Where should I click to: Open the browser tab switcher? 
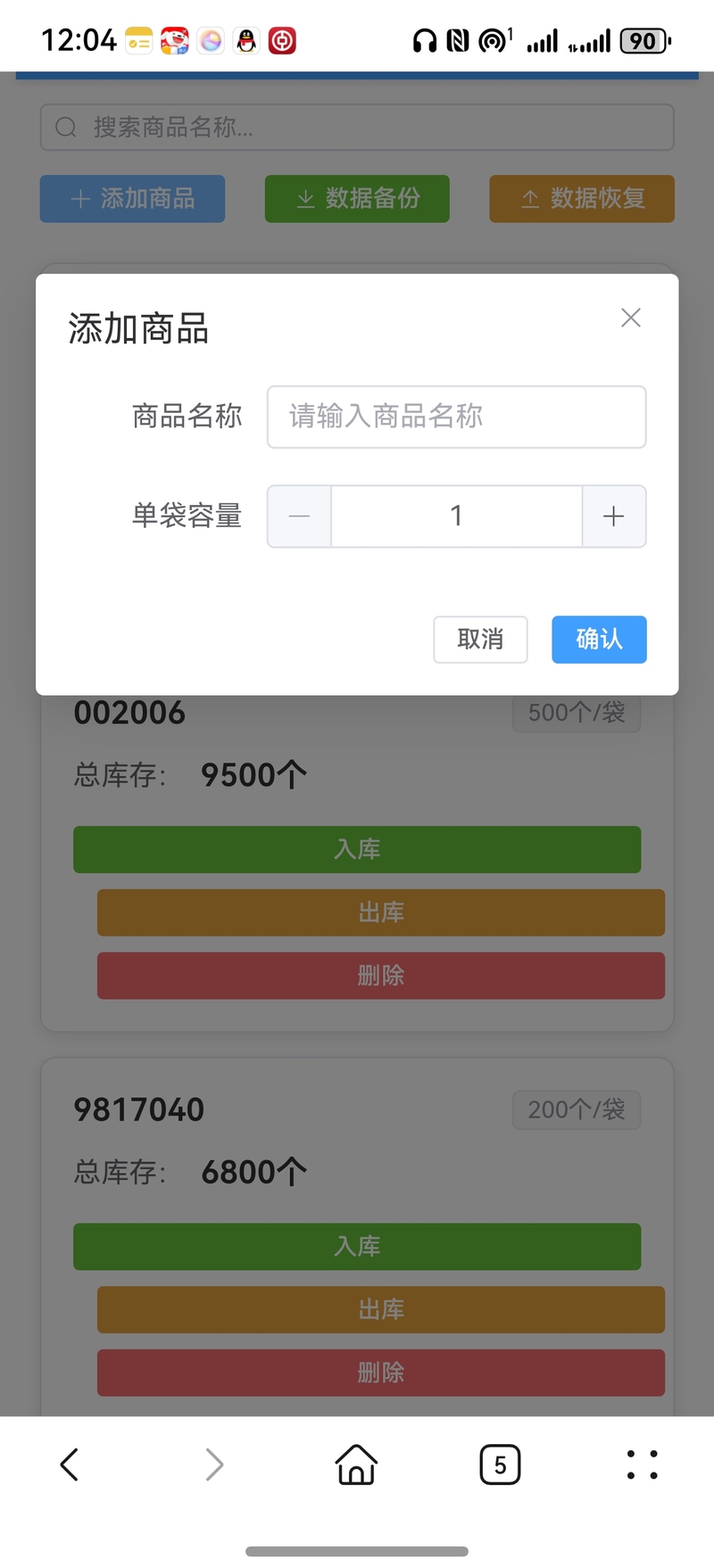[500, 1465]
